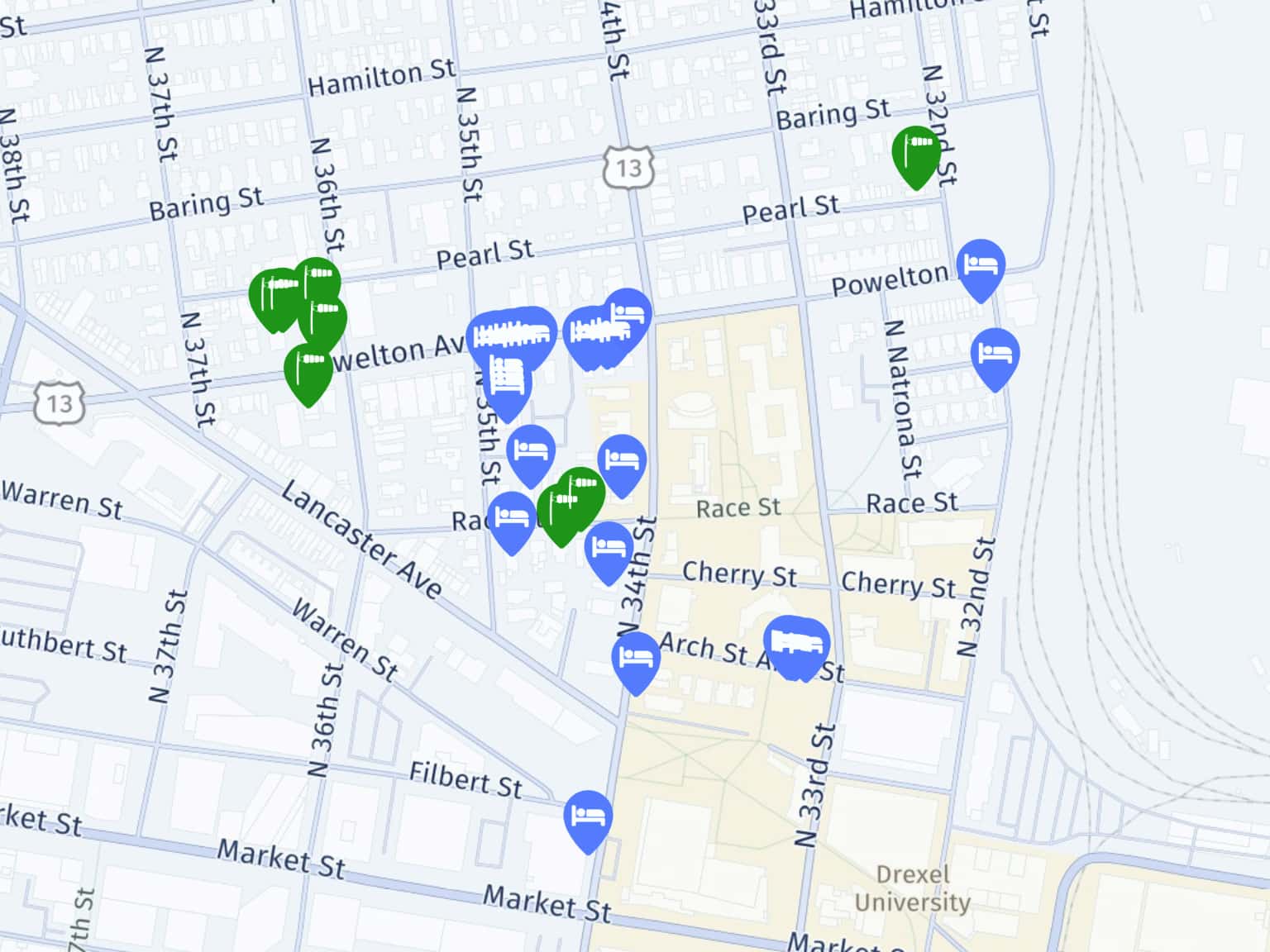Open the bed pin at Filbert St

pyautogui.click(x=588, y=818)
